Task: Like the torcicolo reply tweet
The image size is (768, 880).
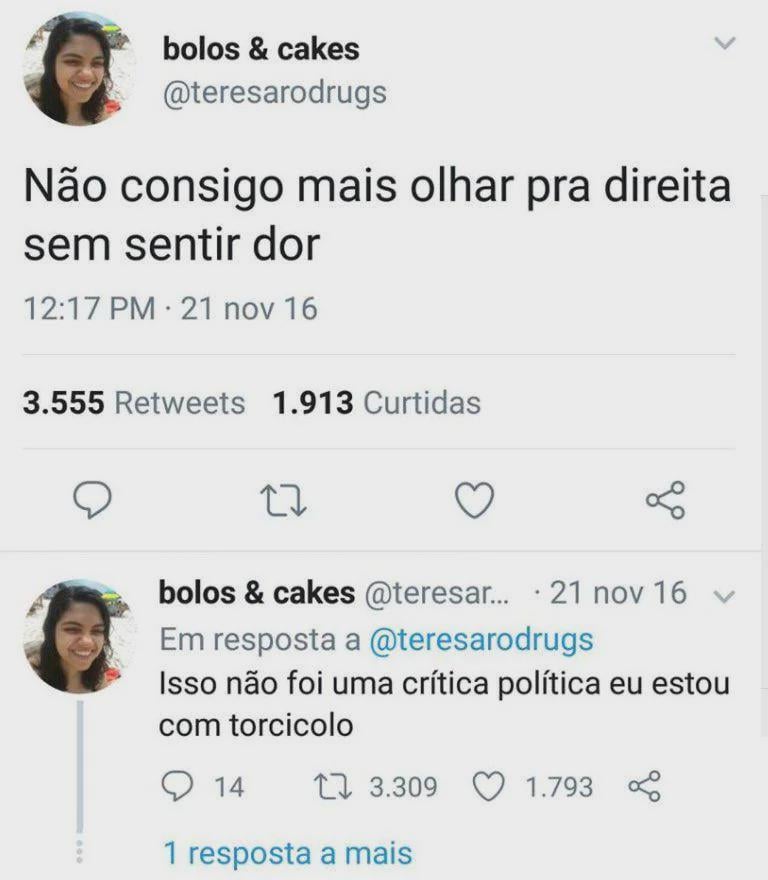Action: (487, 787)
